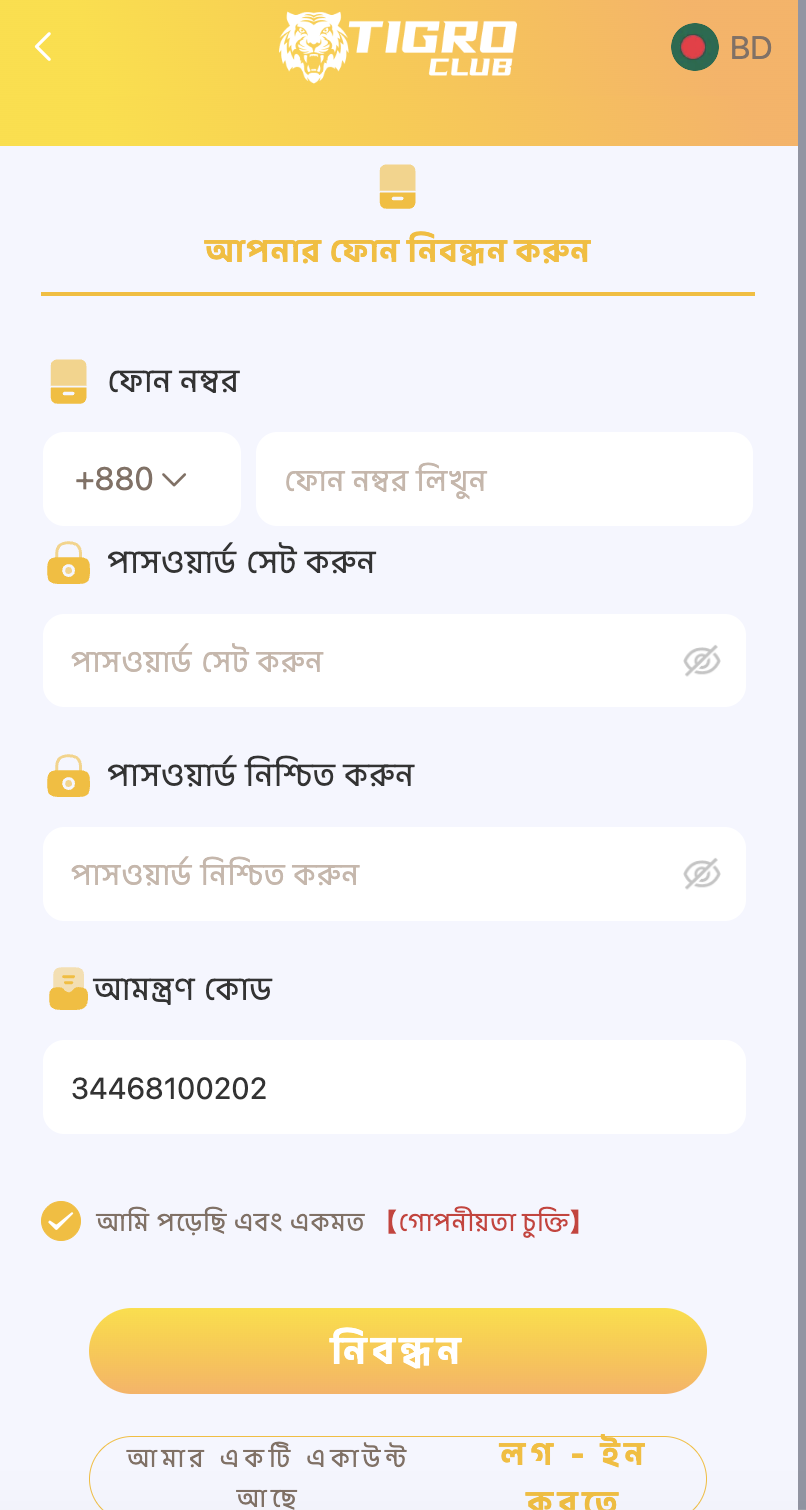Show the confirm password text with the eye toggle

703,873
